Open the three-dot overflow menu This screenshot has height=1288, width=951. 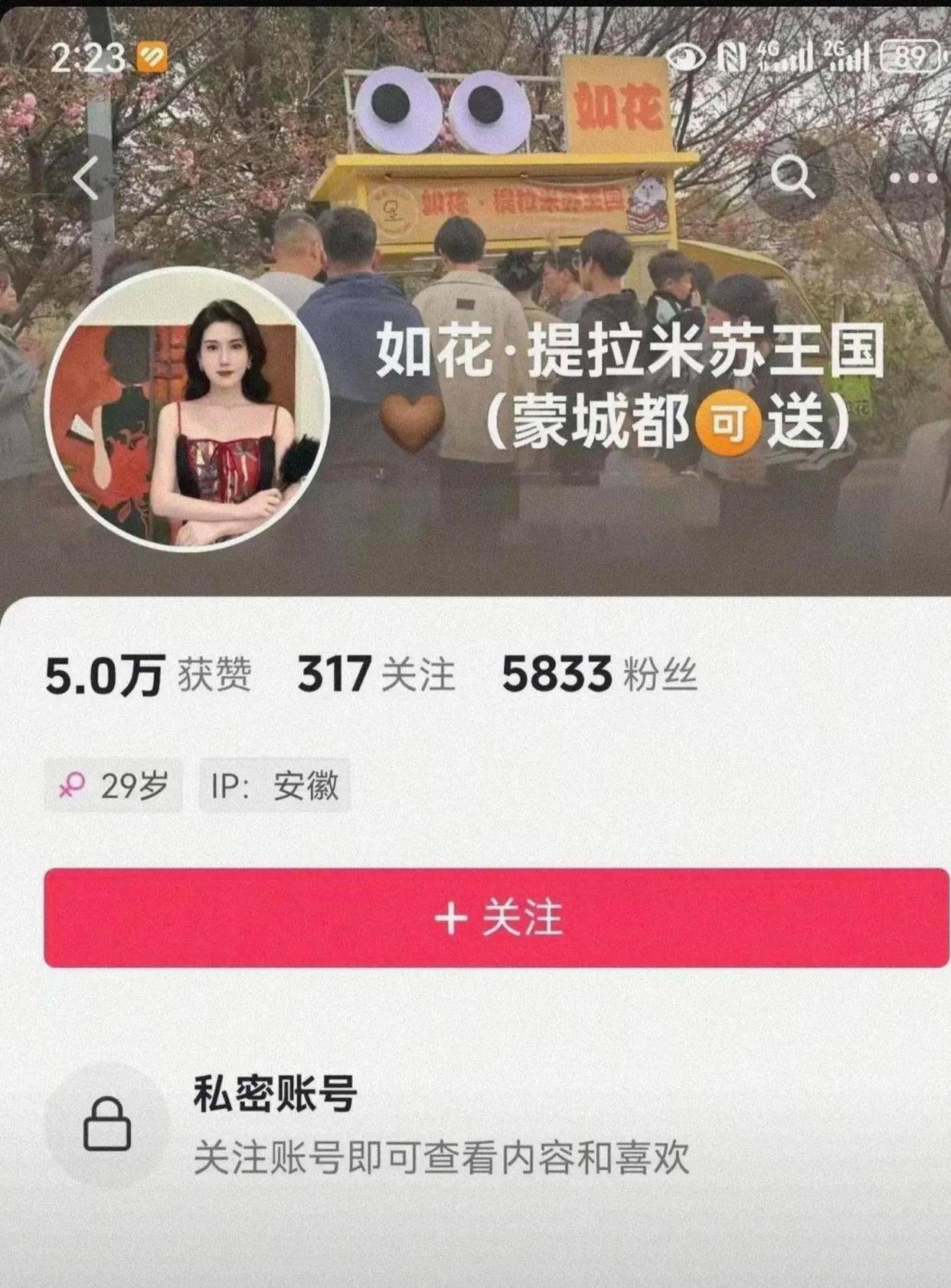coord(913,178)
